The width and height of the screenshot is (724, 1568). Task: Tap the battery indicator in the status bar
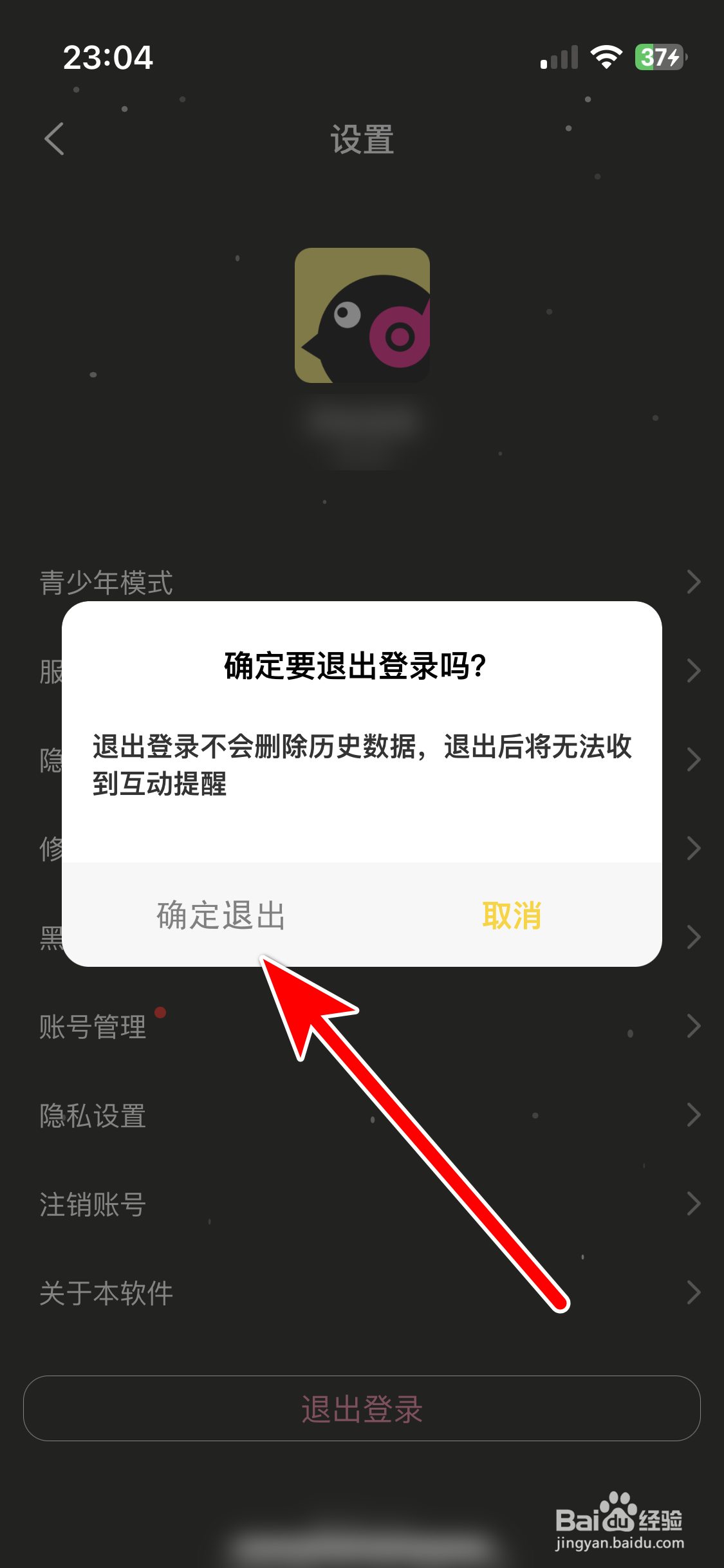(x=656, y=58)
